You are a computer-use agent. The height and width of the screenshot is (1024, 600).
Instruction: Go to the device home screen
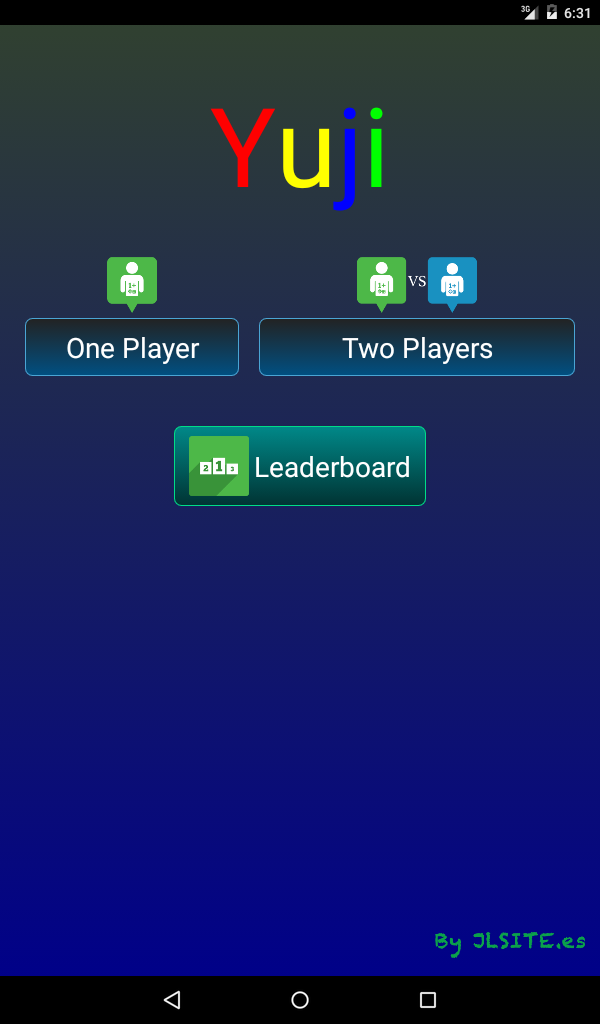300,999
